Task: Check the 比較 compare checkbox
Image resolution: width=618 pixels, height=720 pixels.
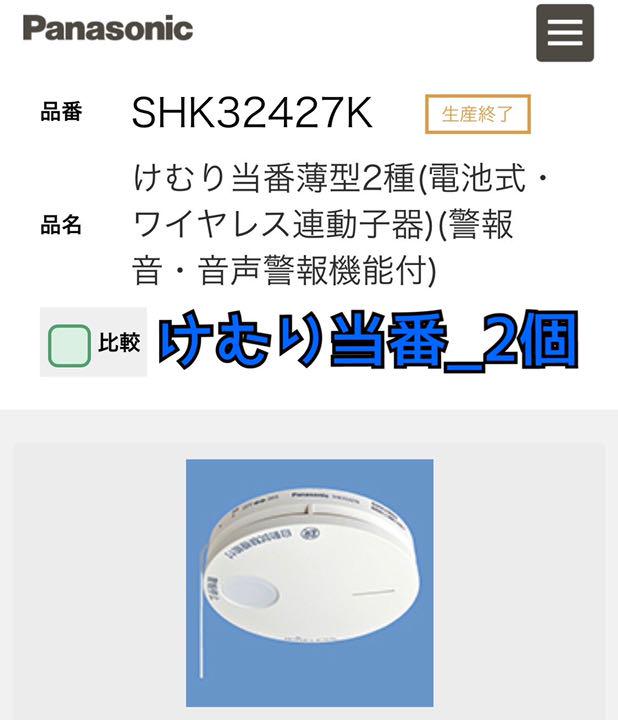Action: pyautogui.click(x=69, y=345)
